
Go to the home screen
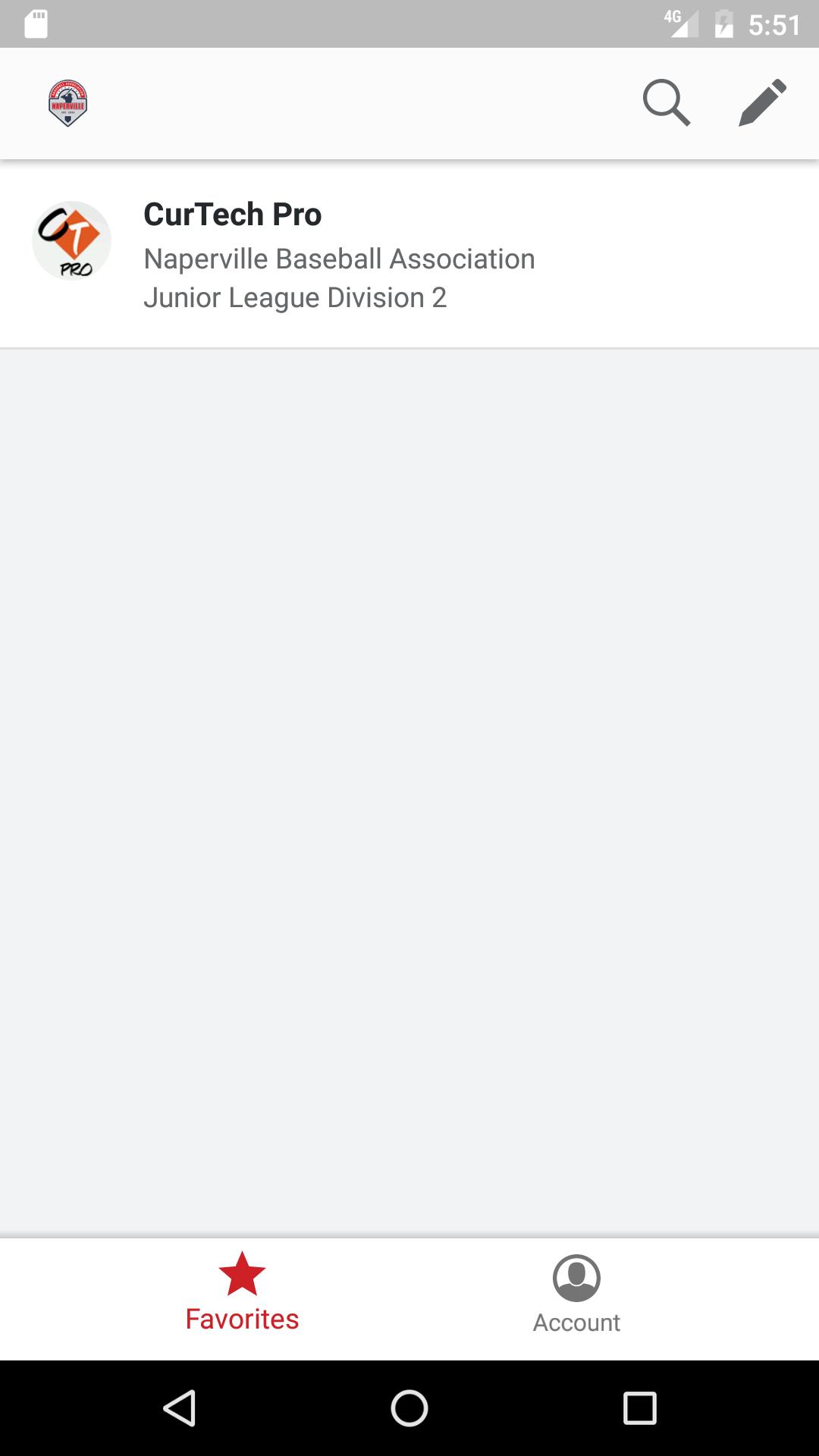(x=409, y=1408)
